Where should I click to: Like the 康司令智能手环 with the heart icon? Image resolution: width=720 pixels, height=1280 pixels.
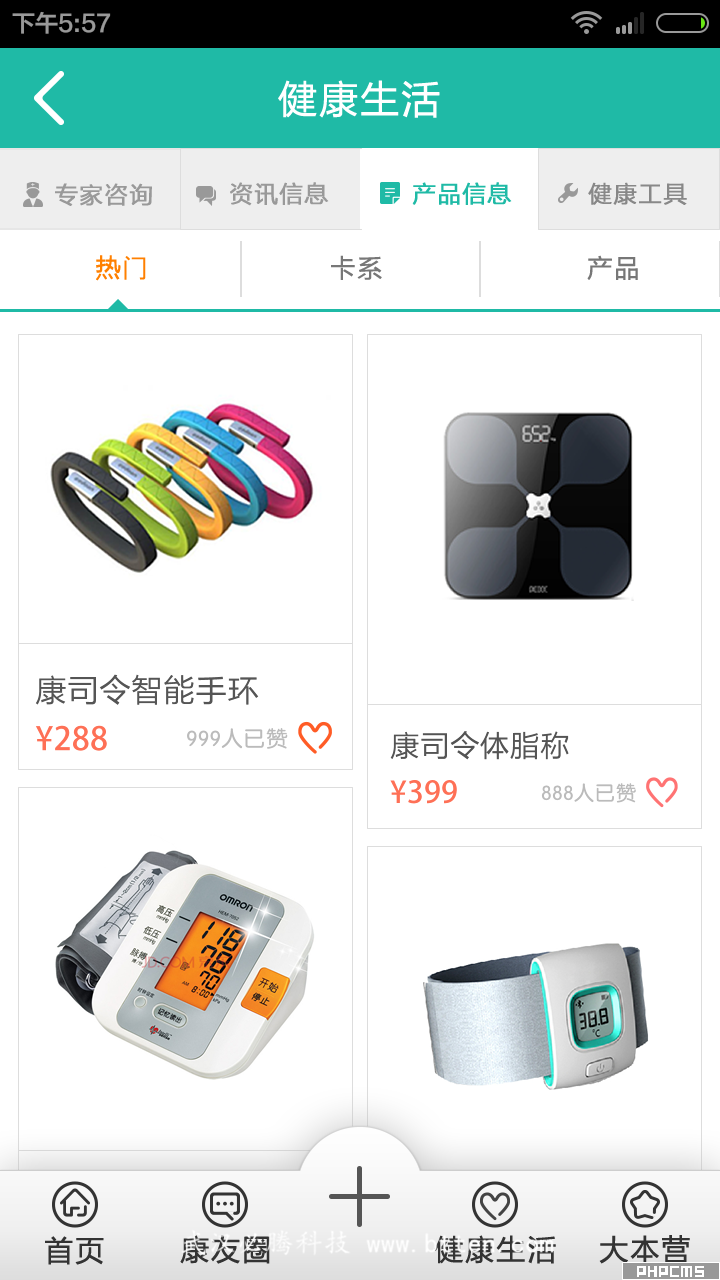[315, 738]
